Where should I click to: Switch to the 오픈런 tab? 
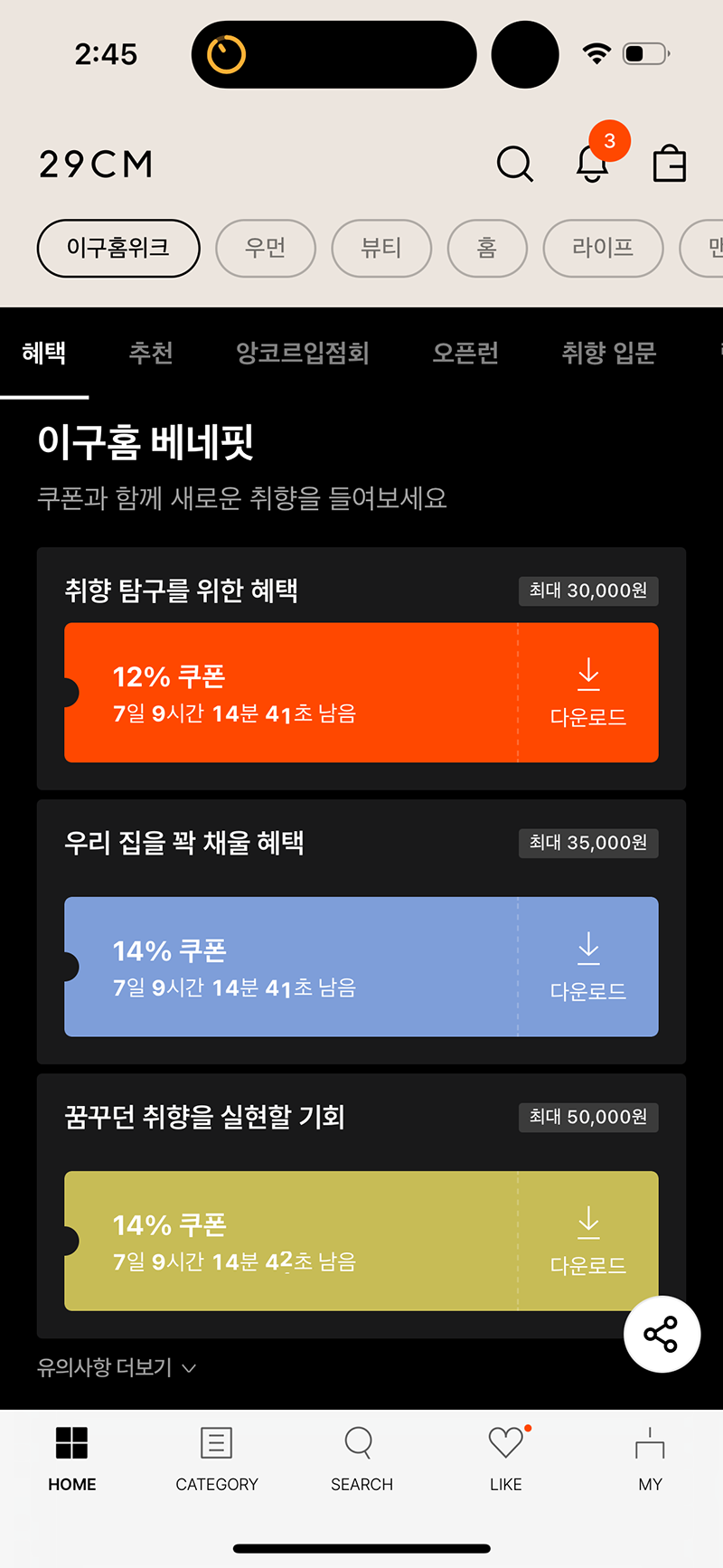click(465, 353)
